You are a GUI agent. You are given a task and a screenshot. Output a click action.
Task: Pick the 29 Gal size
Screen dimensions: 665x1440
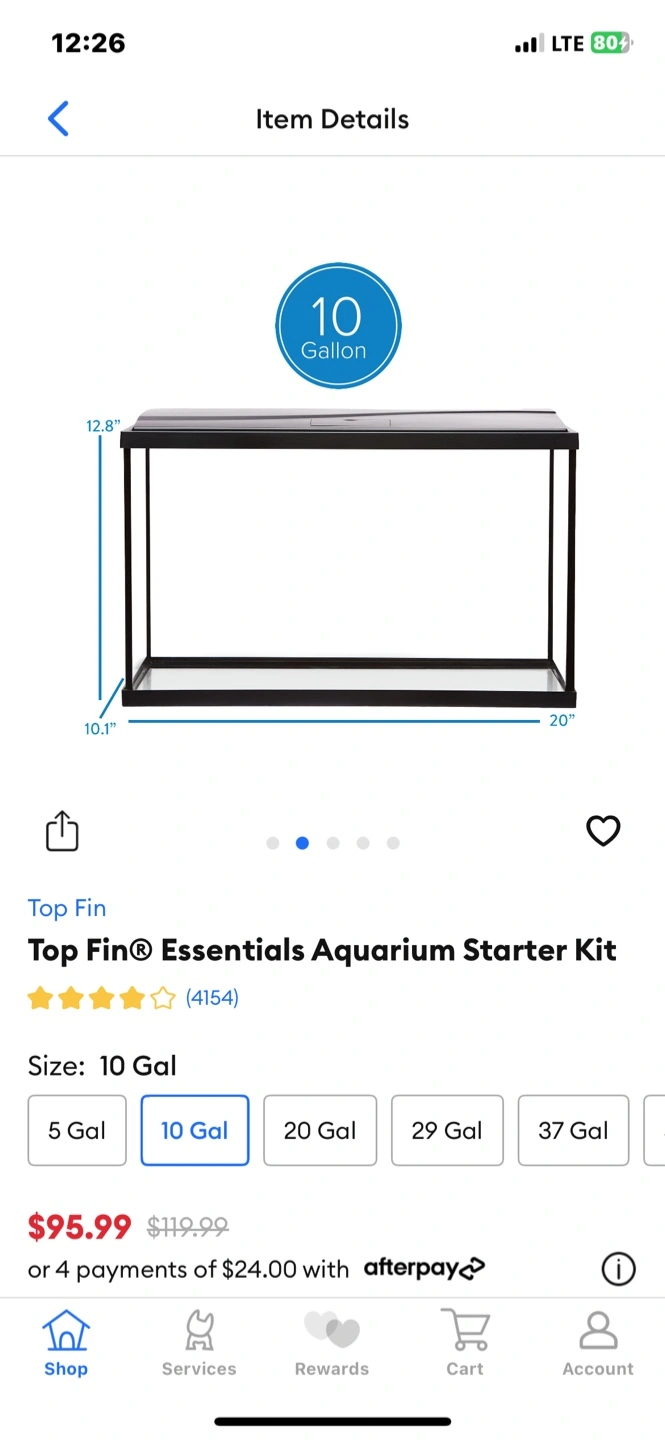[x=447, y=1130]
